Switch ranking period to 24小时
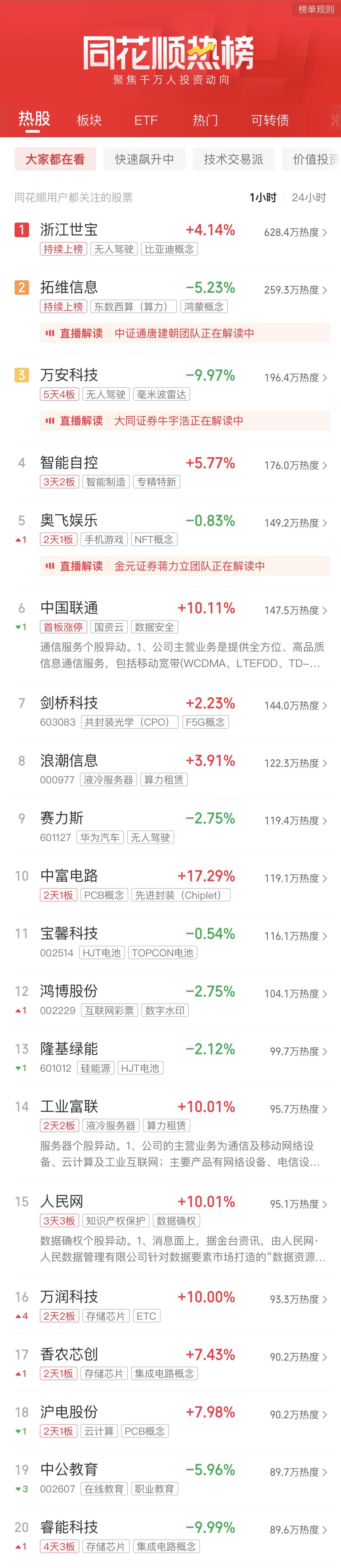Viewport: 341px width, 1568px height. (309, 197)
